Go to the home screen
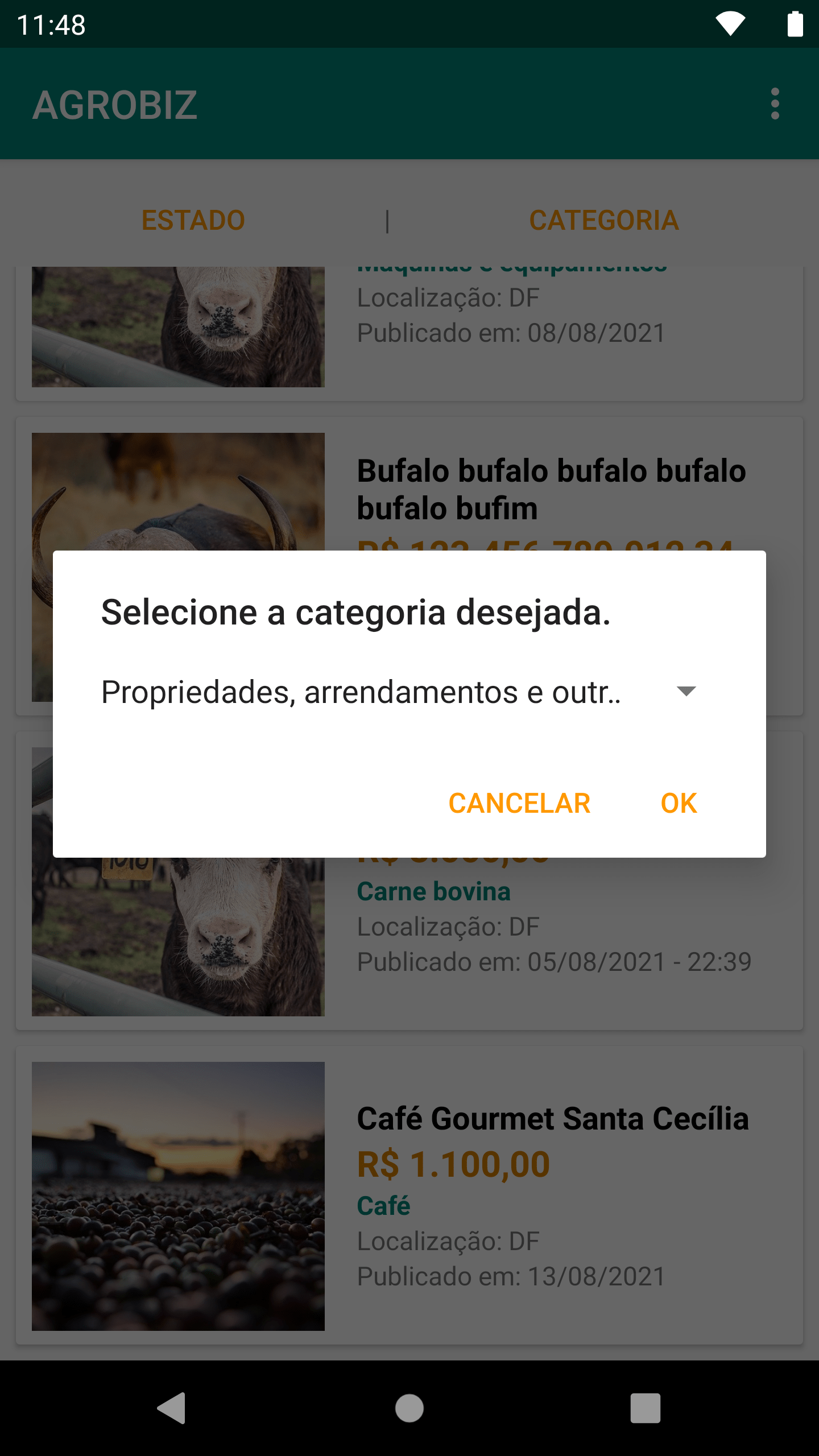Image resolution: width=819 pixels, height=1456 pixels. coord(409,1408)
